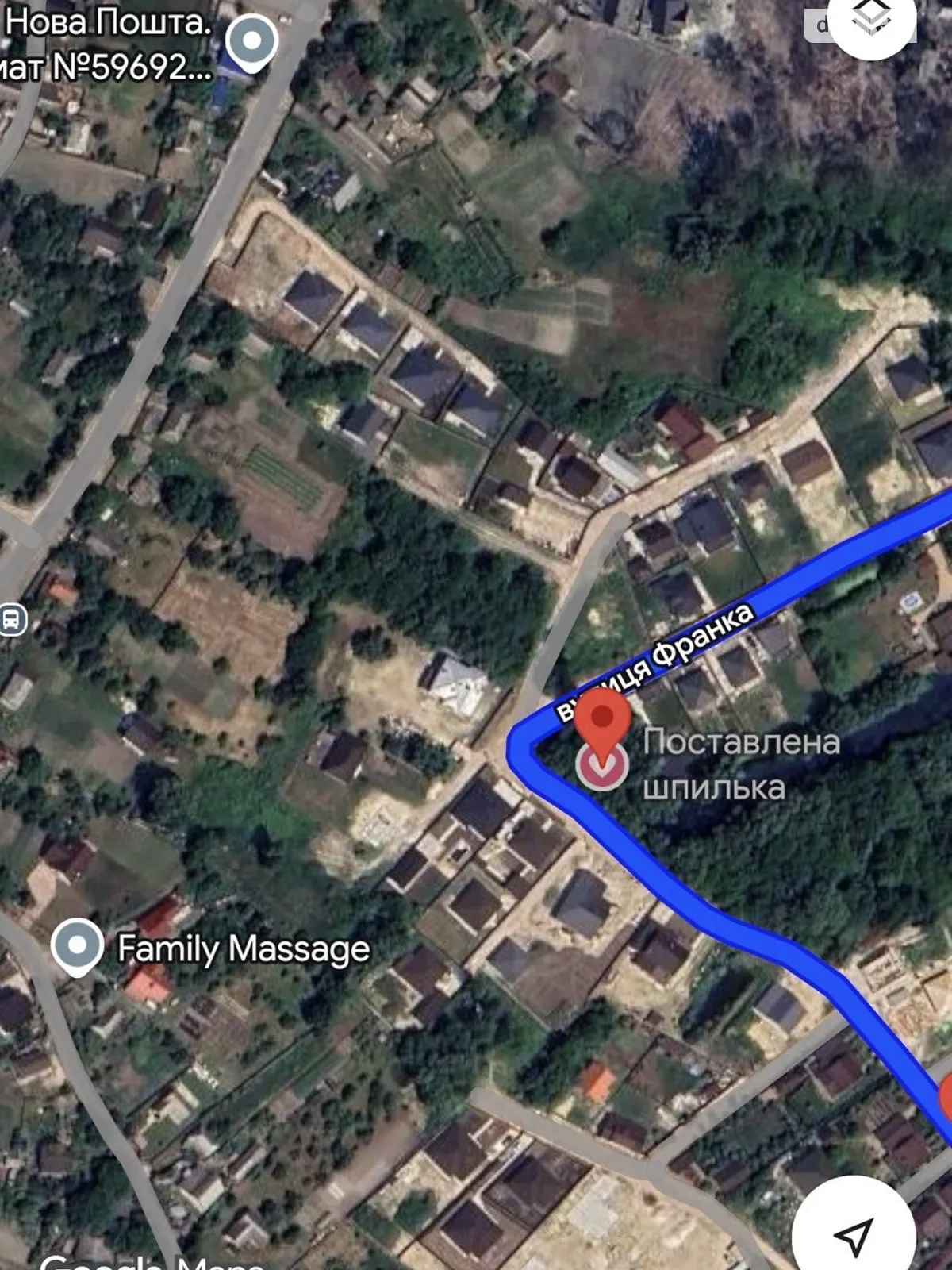The height and width of the screenshot is (1270, 952).
Task: Select the Нова Пошта parcel locker pin
Action: click(251, 42)
